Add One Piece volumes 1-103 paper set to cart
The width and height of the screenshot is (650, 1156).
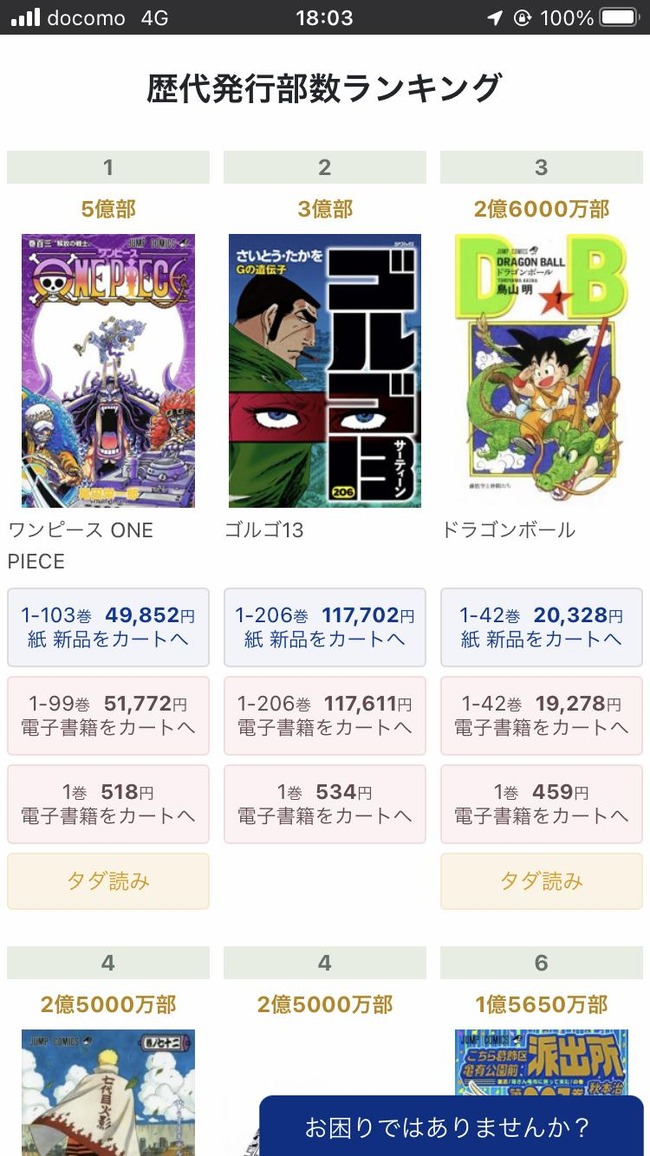pyautogui.click(x=108, y=627)
